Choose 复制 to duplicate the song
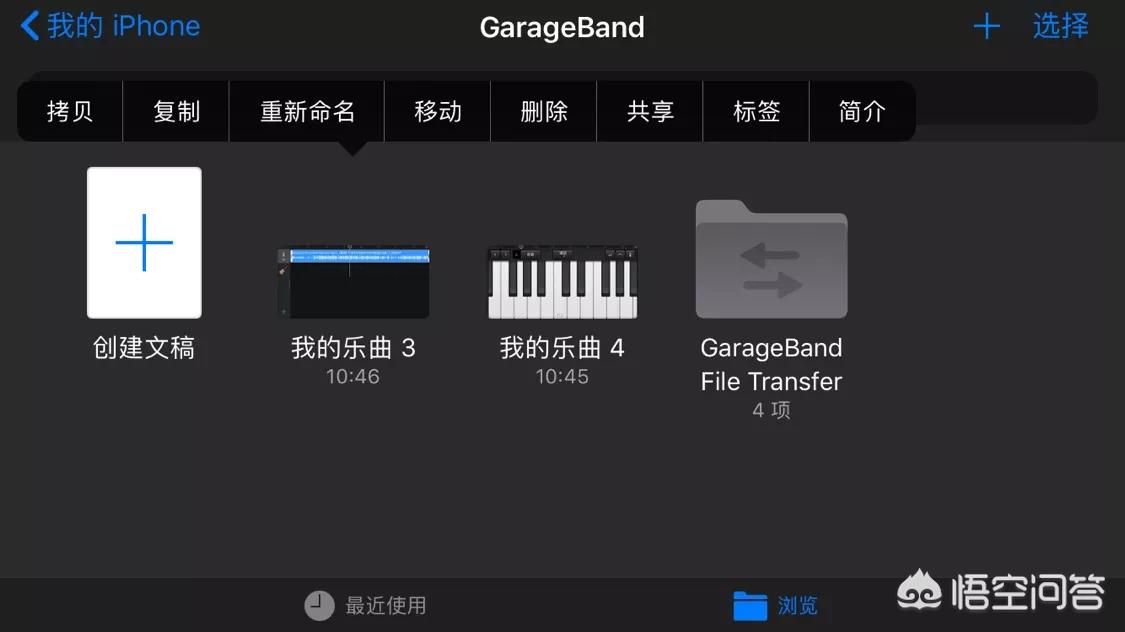This screenshot has height=632, width=1125. tap(176, 111)
